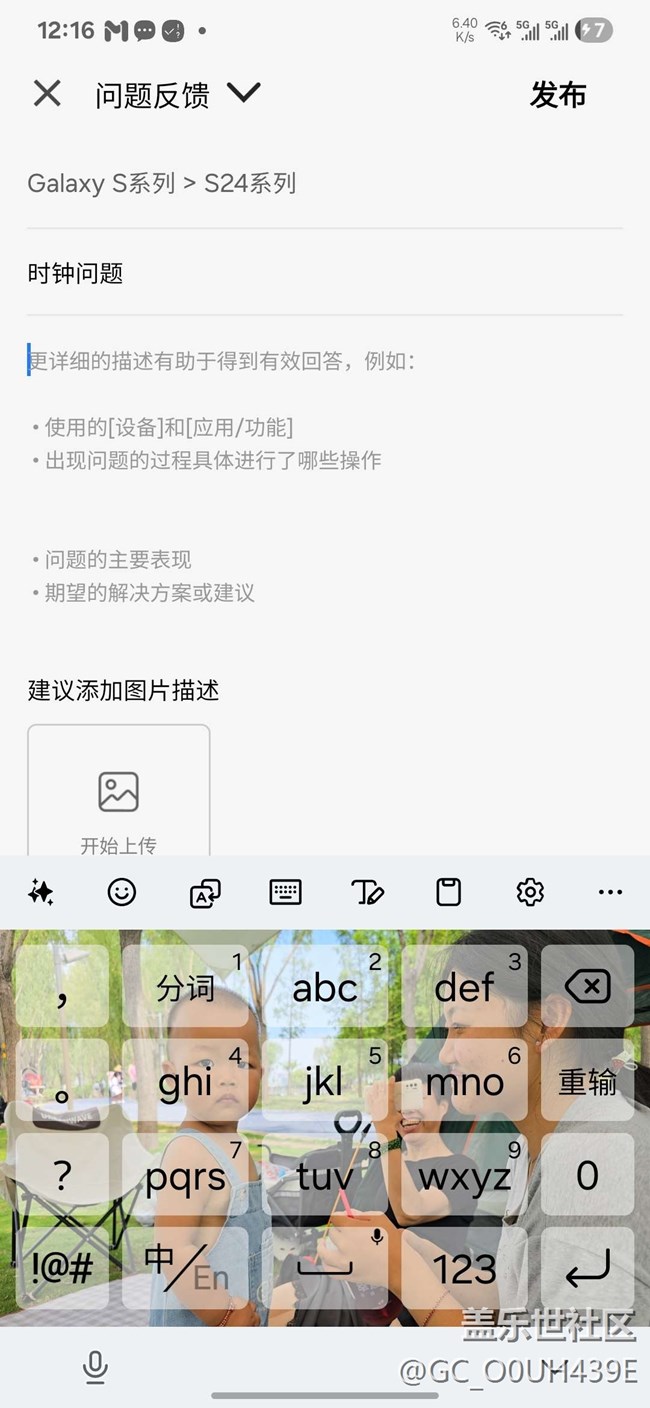Image resolution: width=650 pixels, height=1408 pixels.
Task: Start voice input with the microphone
Action: [x=95, y=1366]
